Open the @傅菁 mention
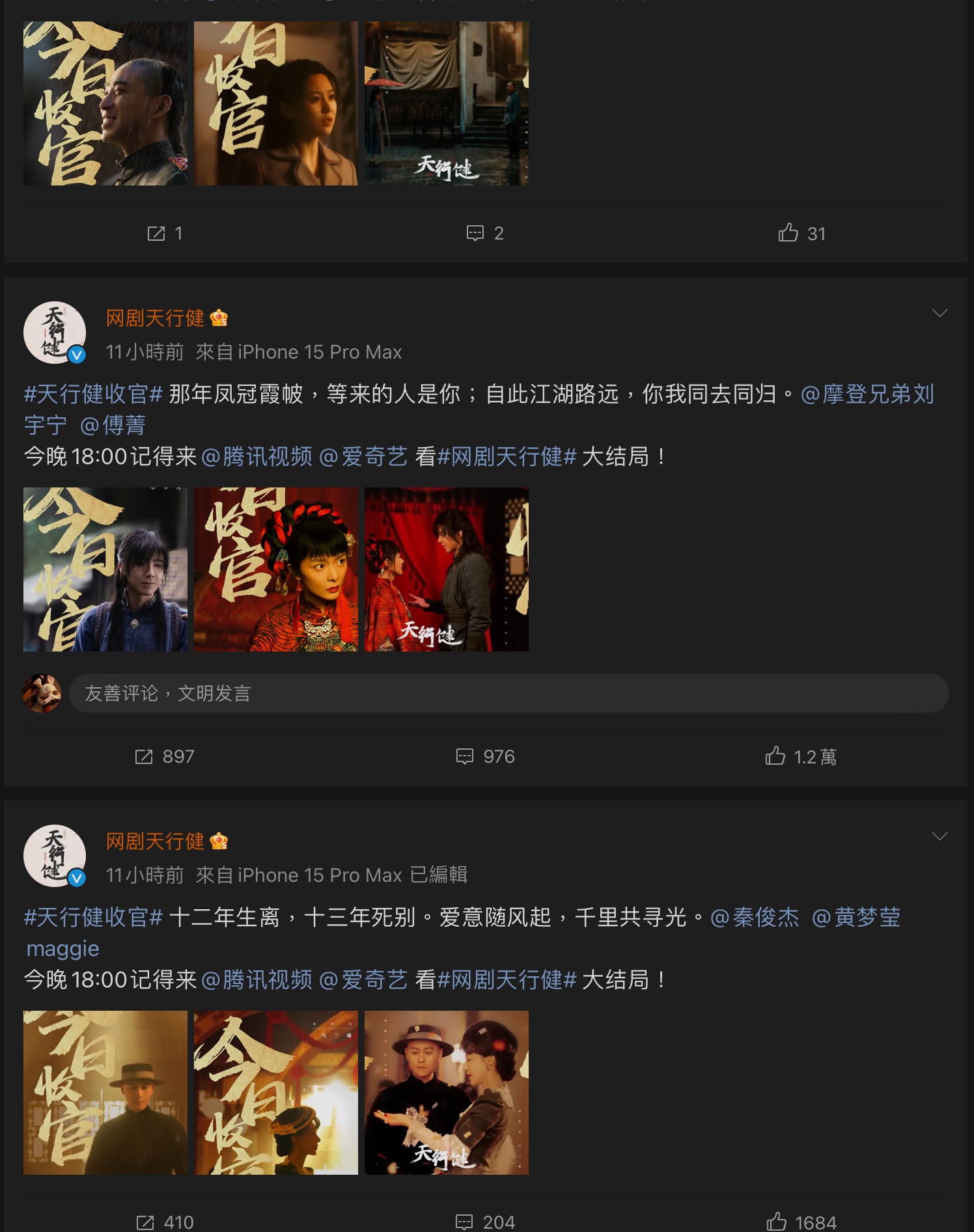The height and width of the screenshot is (1232, 974). (113, 425)
